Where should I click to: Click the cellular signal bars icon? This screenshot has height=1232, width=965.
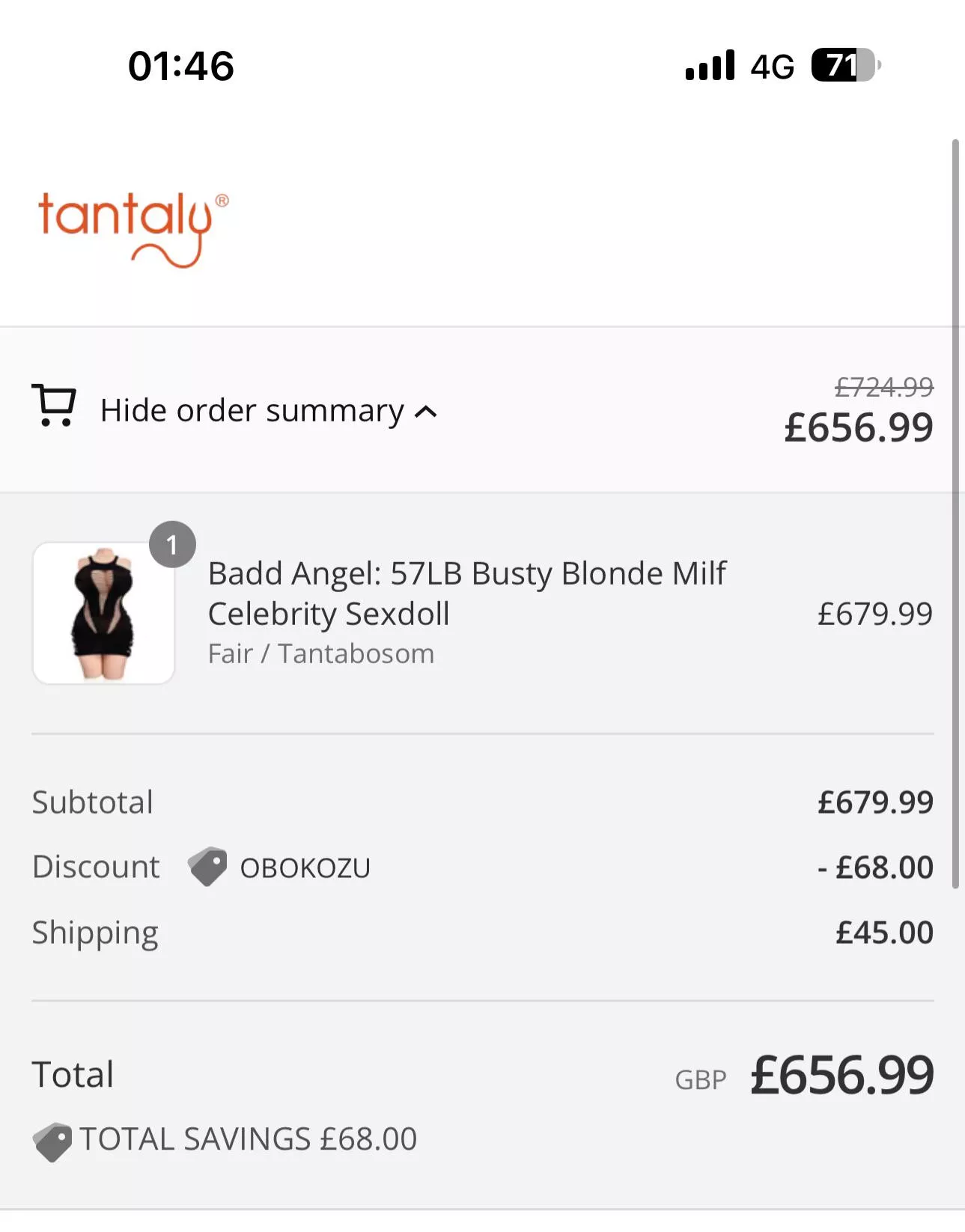pyautogui.click(x=707, y=67)
